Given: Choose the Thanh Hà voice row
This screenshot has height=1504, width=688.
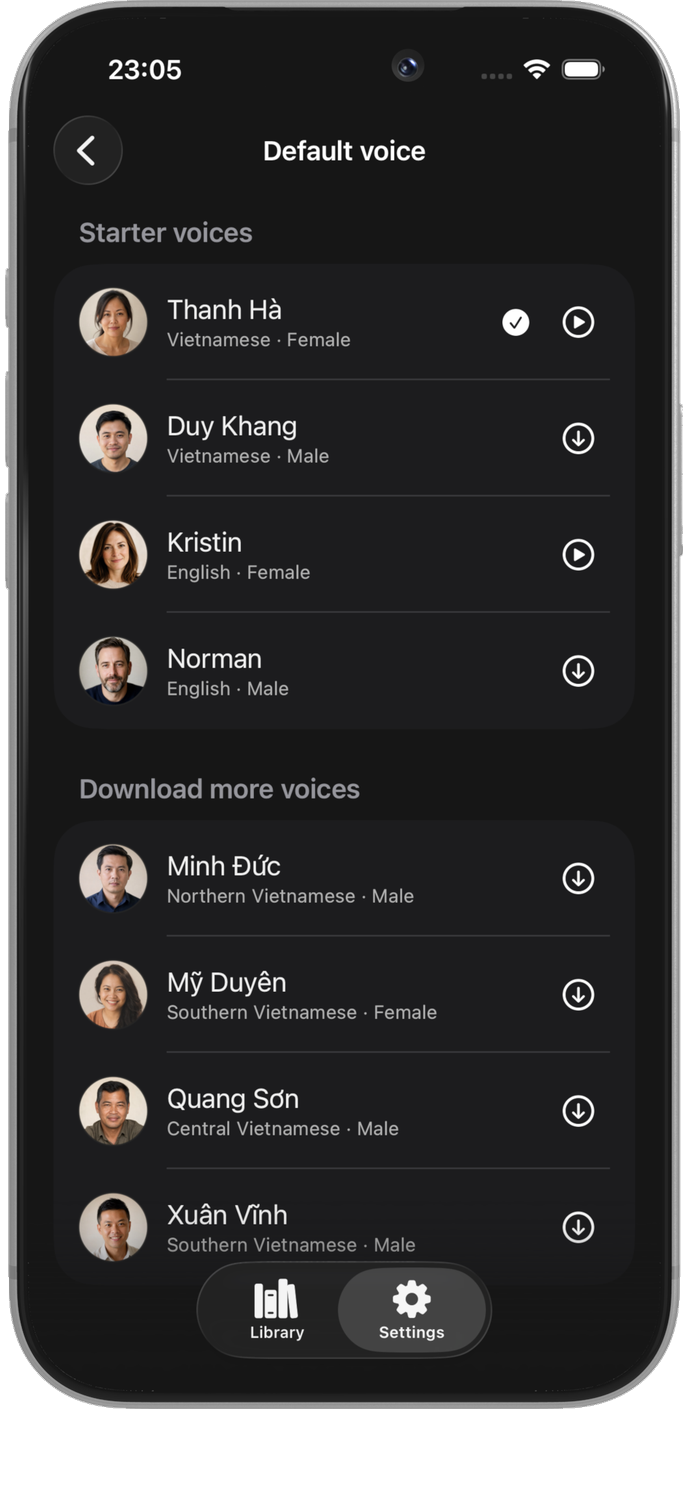Looking at the screenshot, I should coord(344,322).
